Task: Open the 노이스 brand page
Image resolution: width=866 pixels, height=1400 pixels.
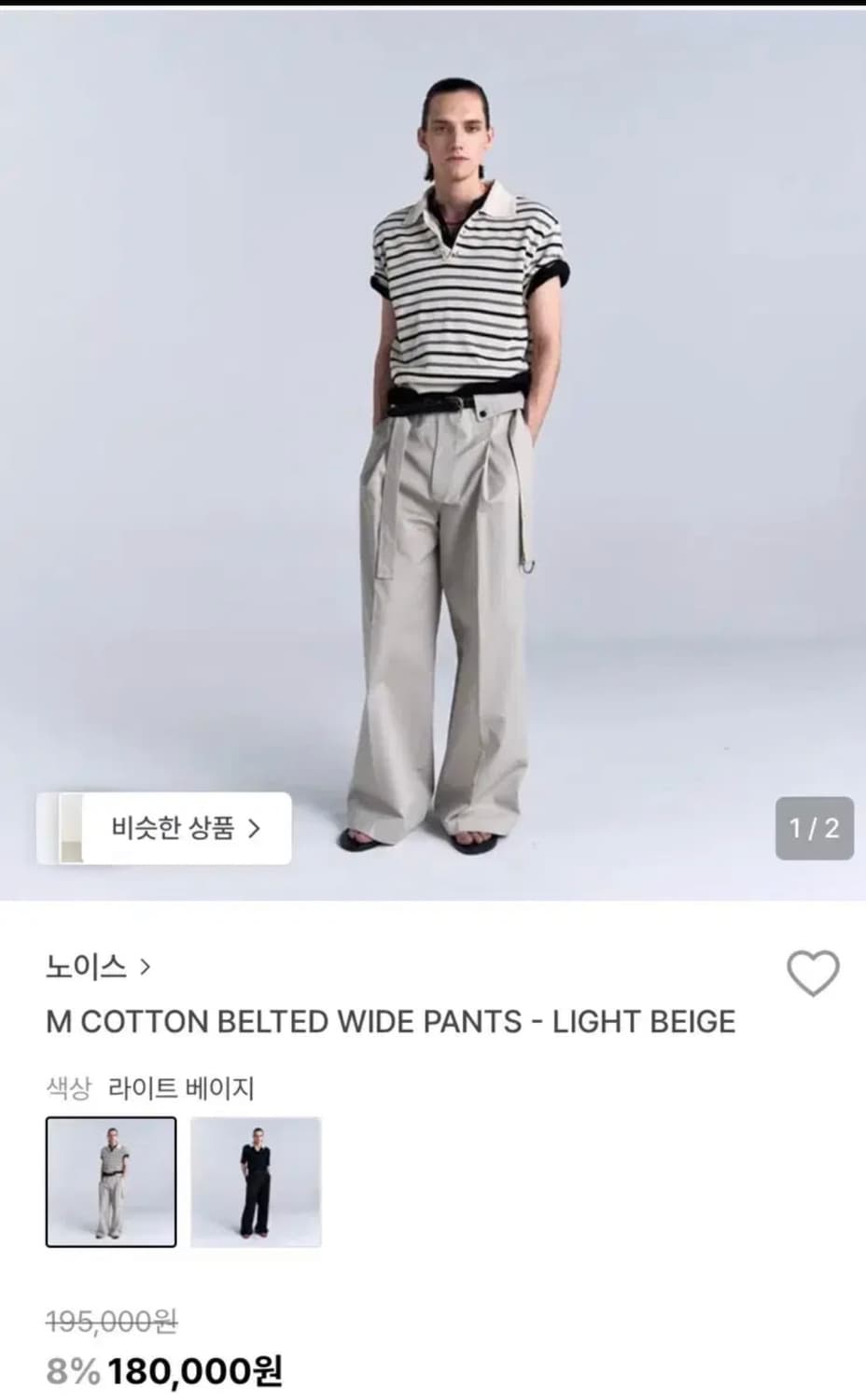Action: click(x=83, y=969)
